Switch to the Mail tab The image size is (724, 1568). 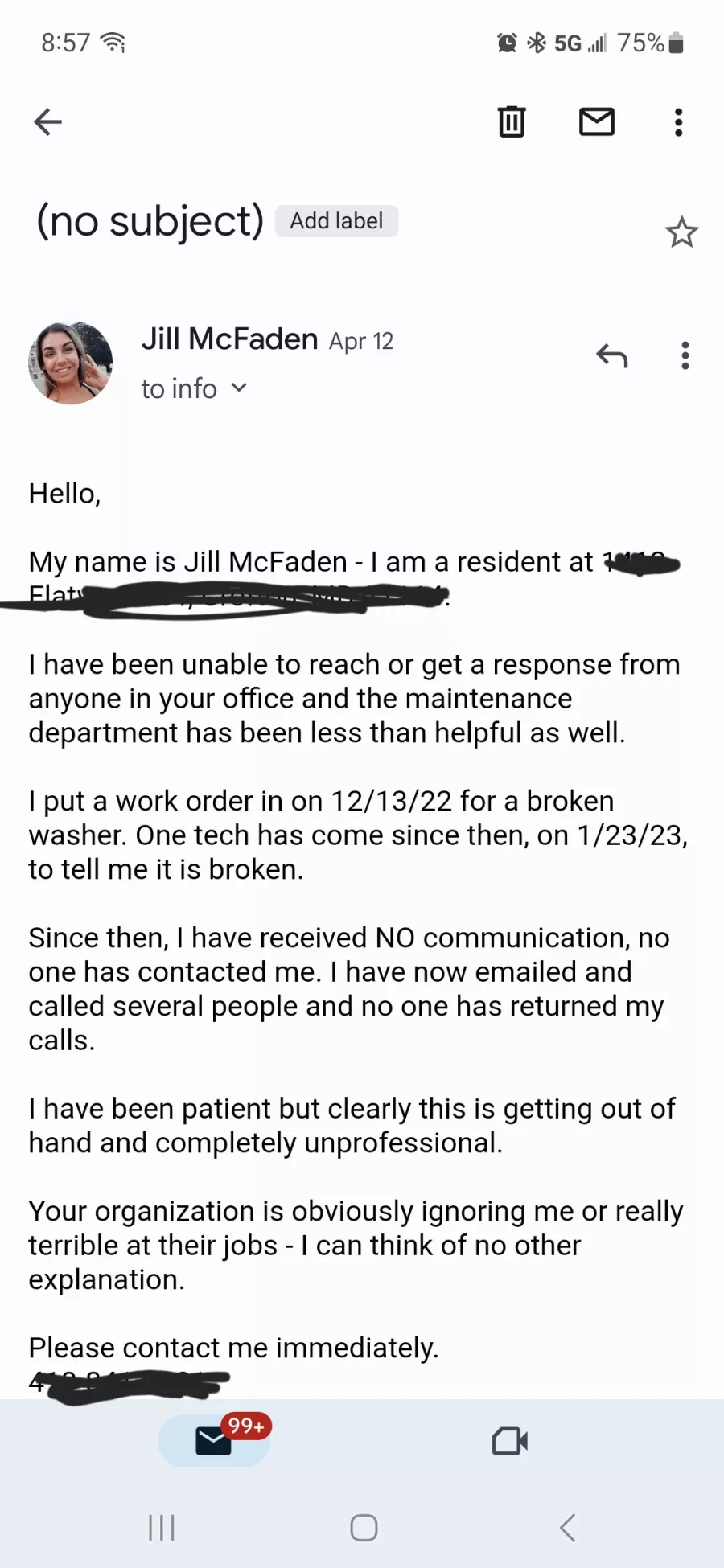click(214, 1441)
